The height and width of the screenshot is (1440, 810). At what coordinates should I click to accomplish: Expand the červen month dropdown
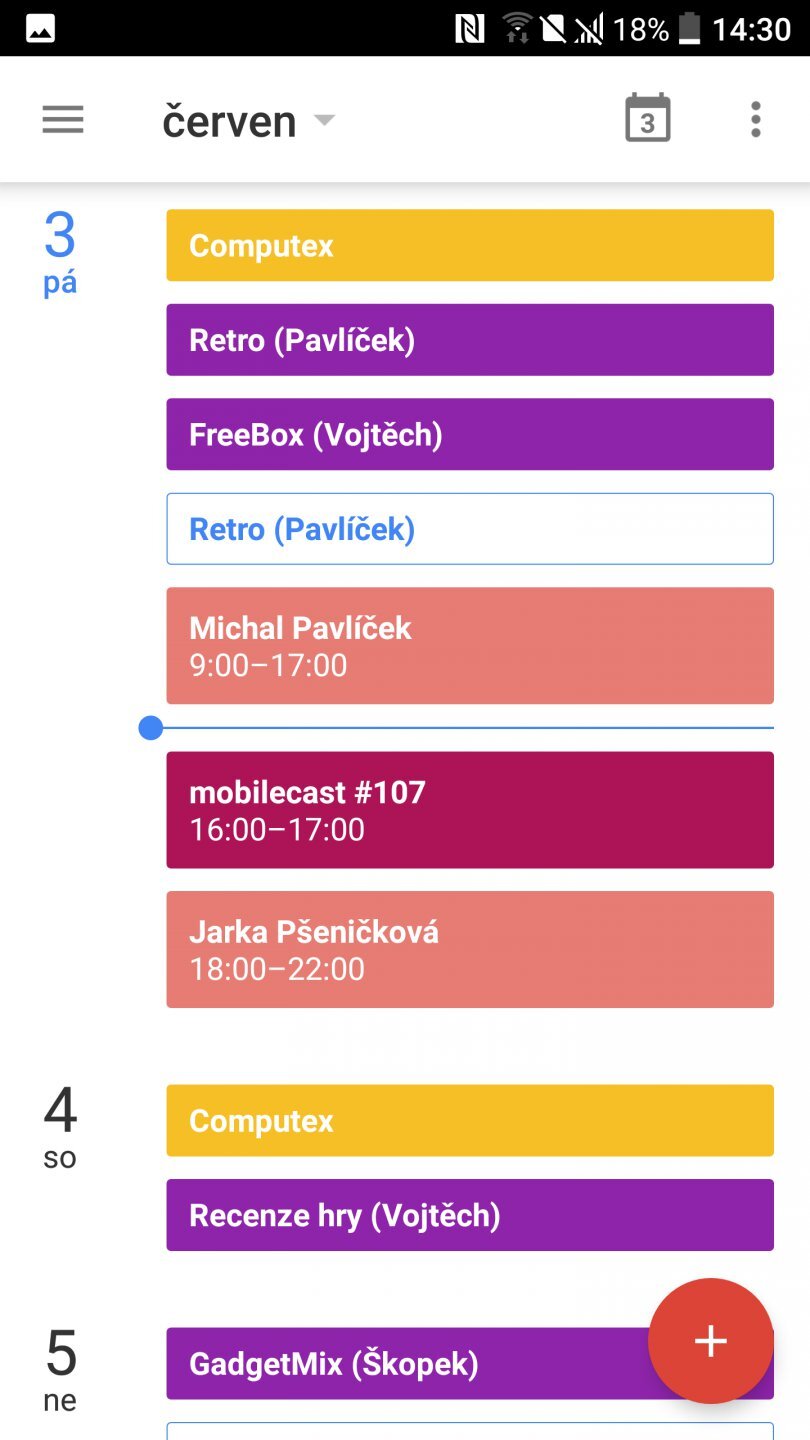pos(248,122)
